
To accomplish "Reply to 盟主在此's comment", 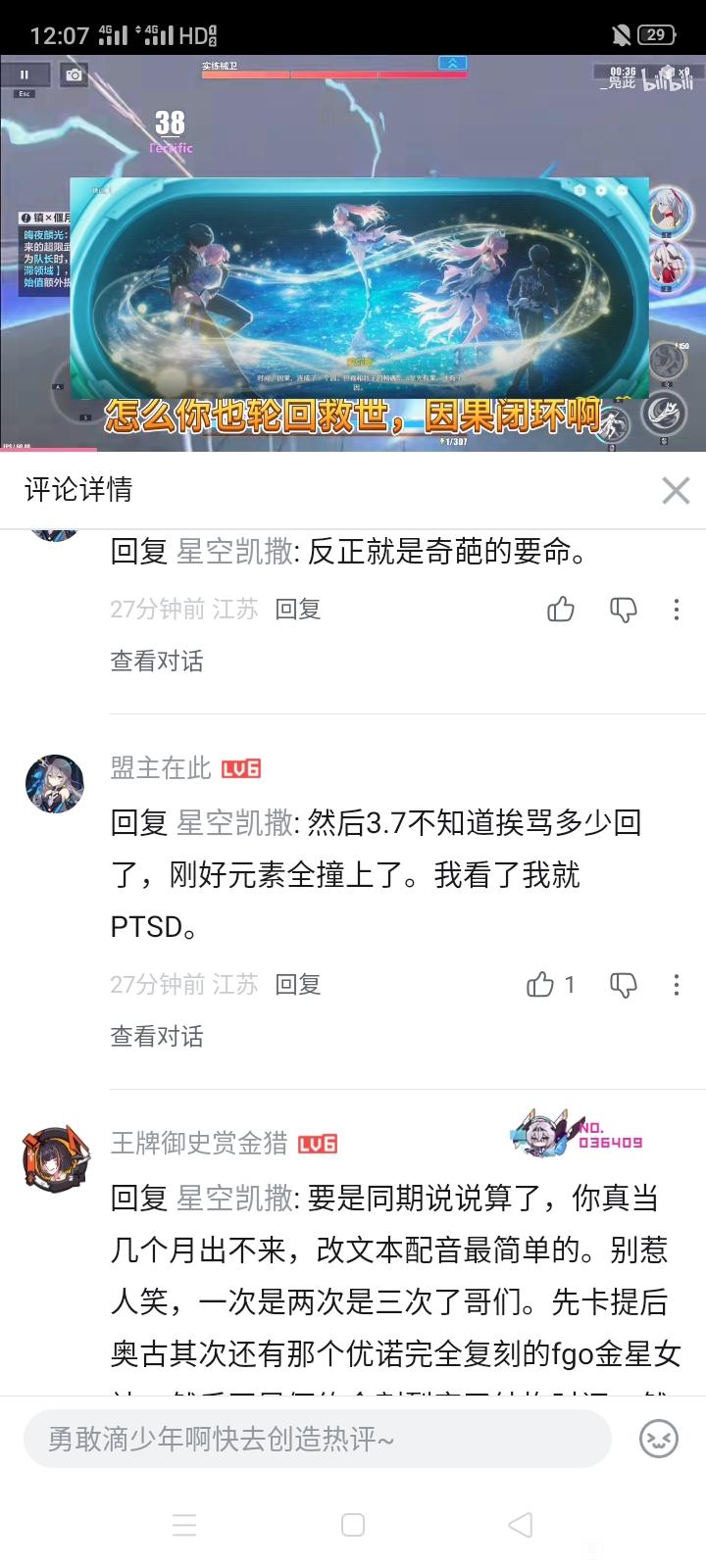I will pyautogui.click(x=298, y=985).
